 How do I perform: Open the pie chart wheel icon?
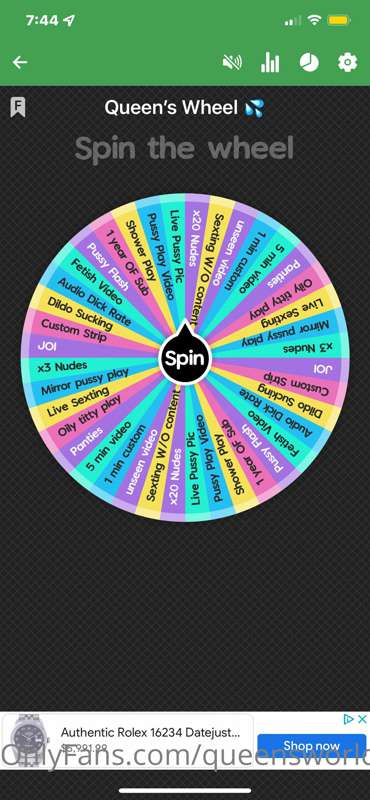click(309, 62)
